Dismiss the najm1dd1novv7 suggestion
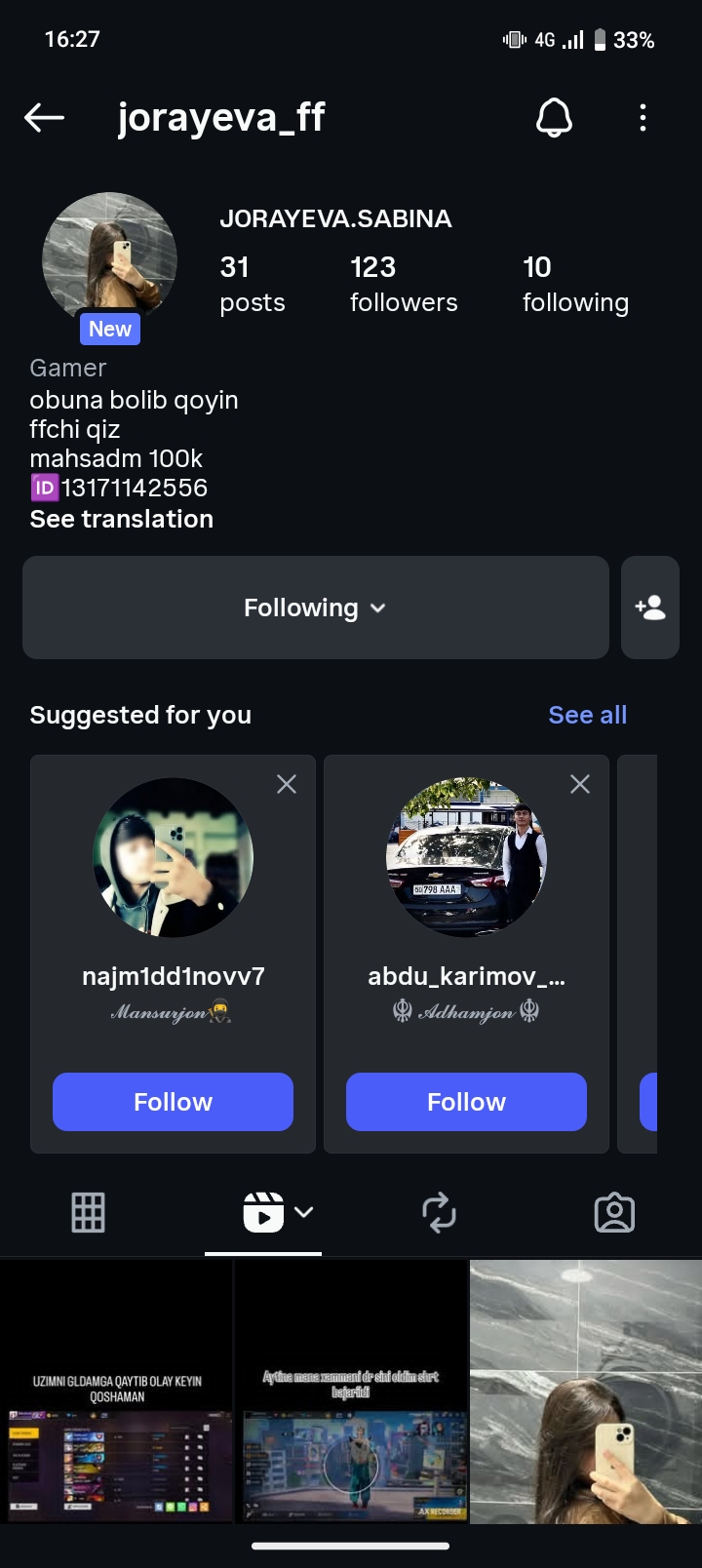 click(287, 784)
